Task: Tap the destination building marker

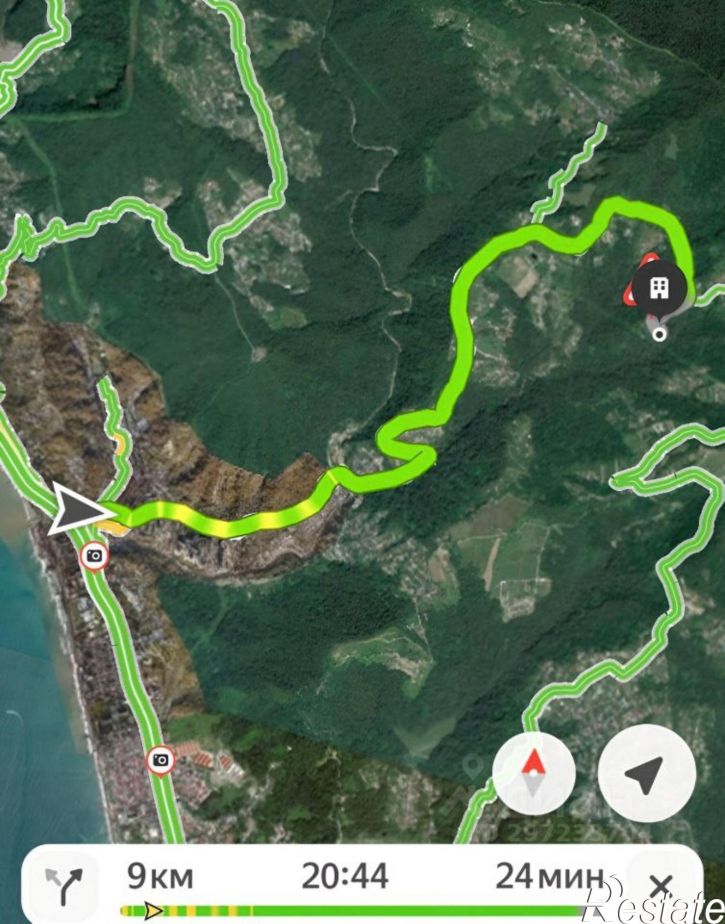Action: pos(660,290)
